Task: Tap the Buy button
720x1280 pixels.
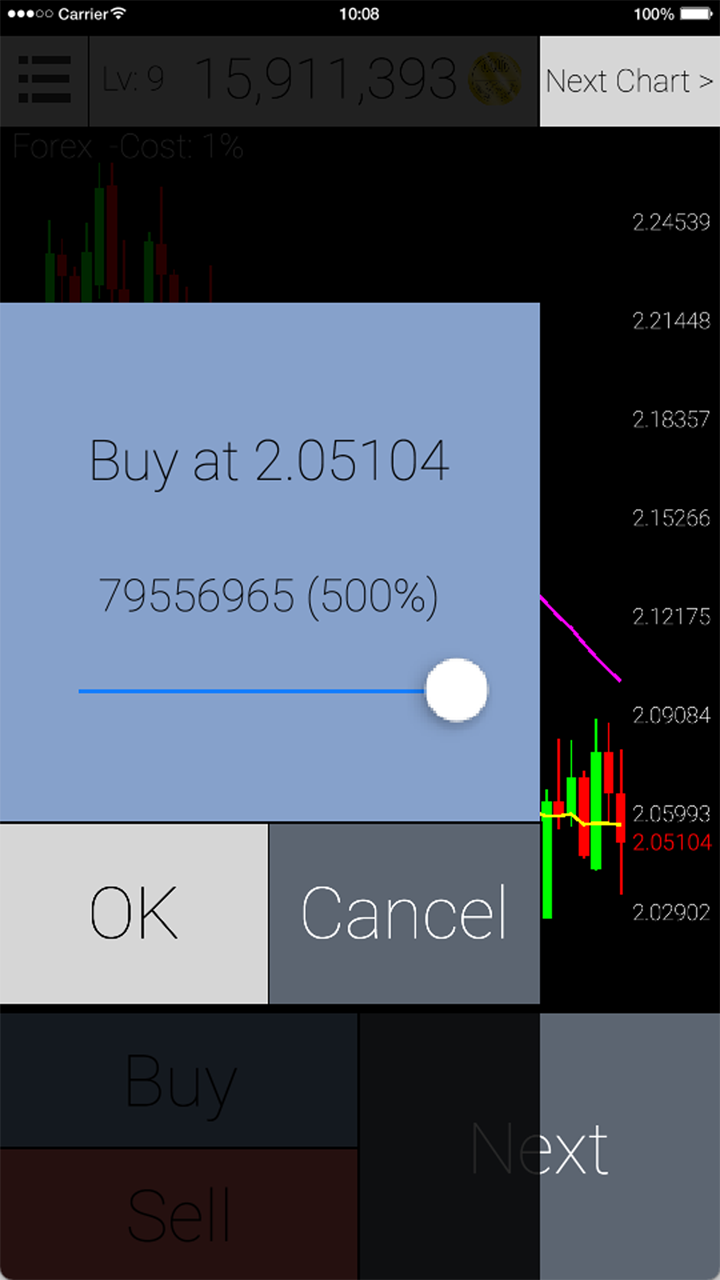Action: pos(180,1080)
